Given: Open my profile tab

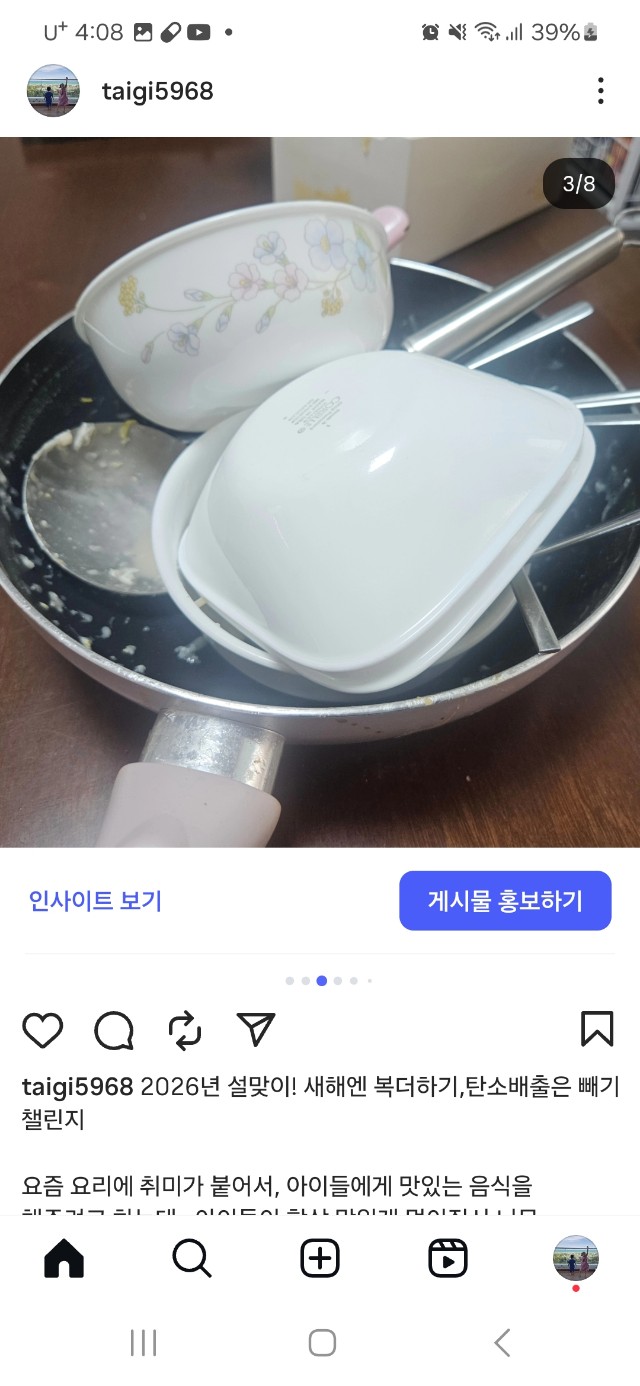Looking at the screenshot, I should click(576, 1257).
